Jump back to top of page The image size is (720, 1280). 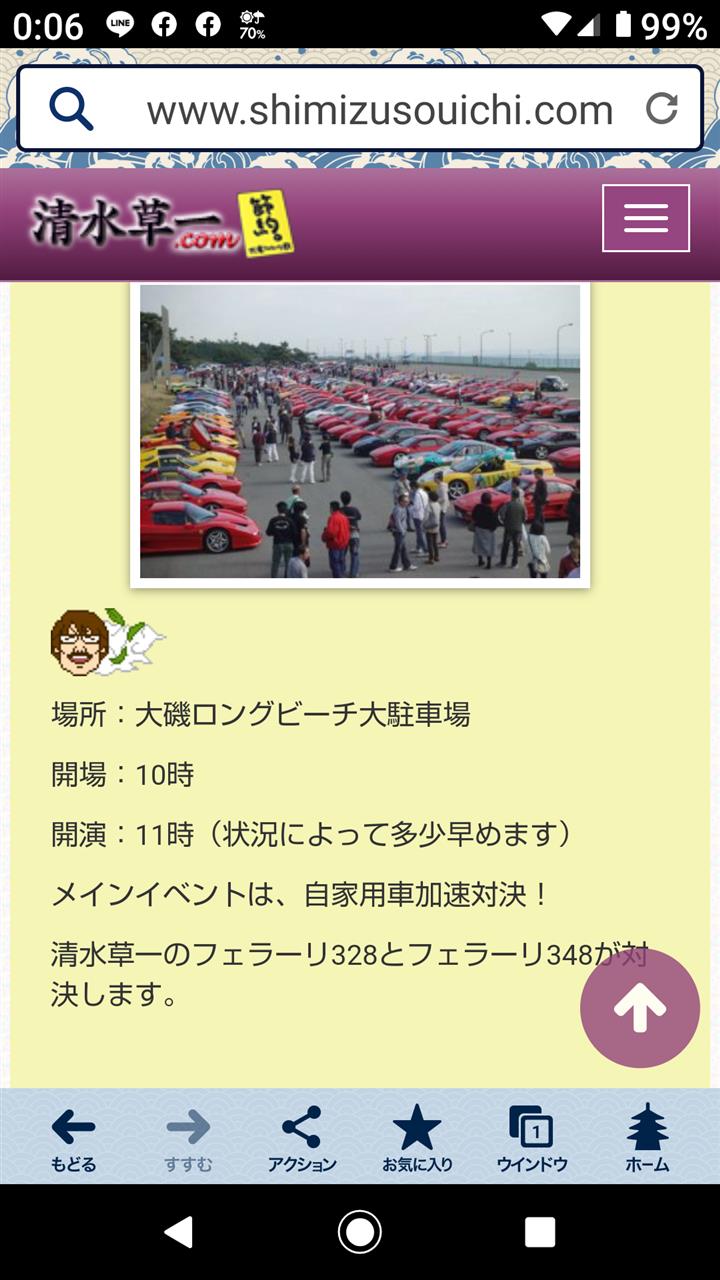click(x=640, y=1008)
